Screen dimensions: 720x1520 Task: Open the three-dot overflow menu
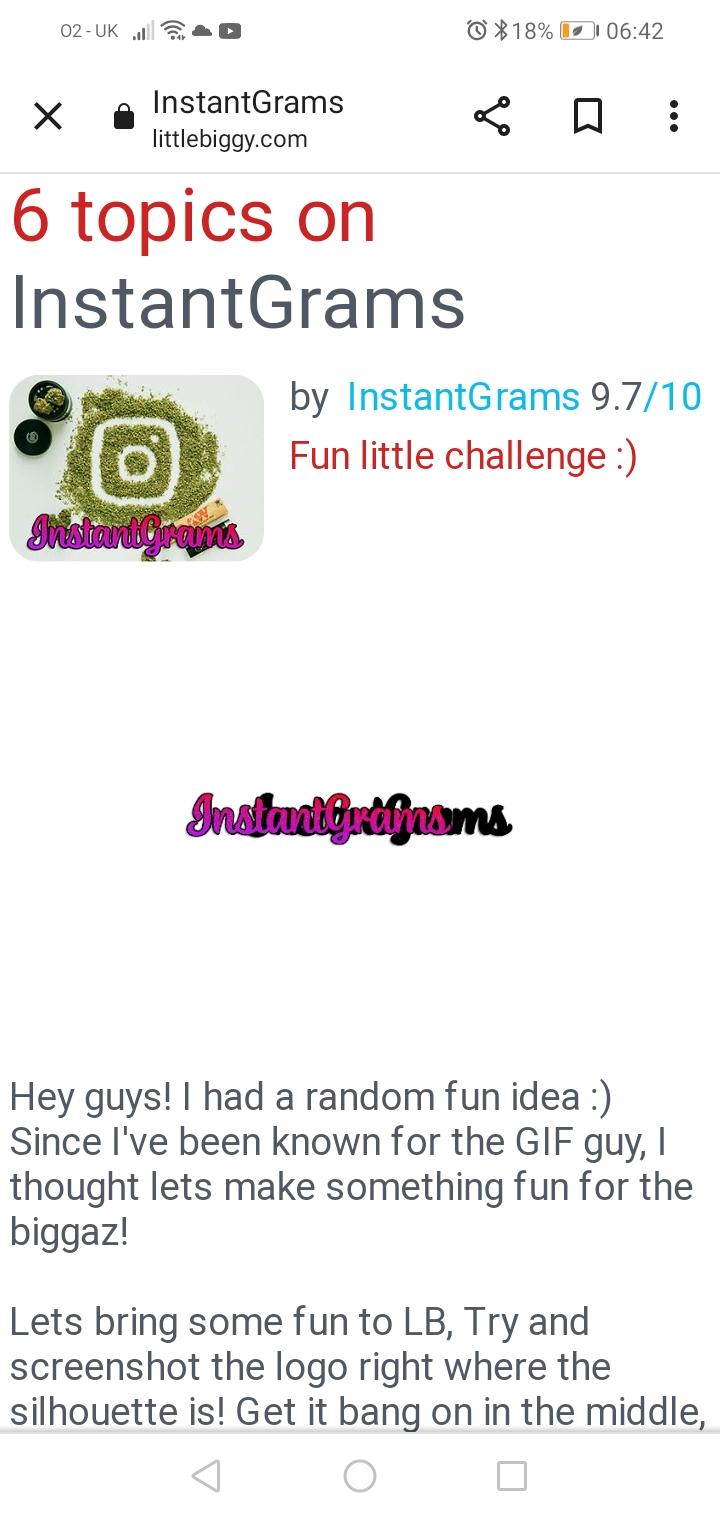[x=674, y=117]
